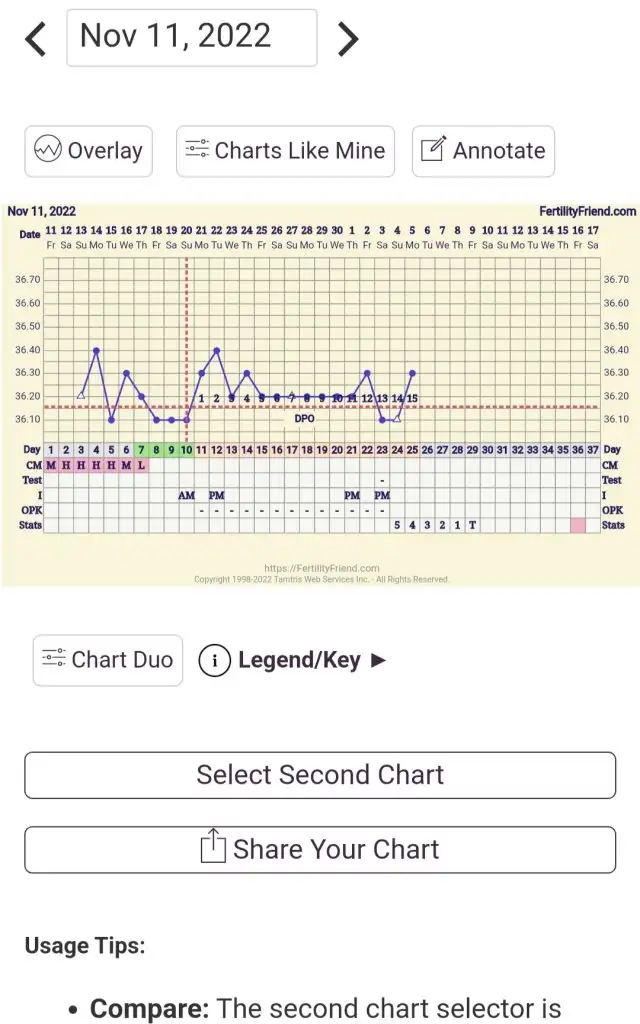The height and width of the screenshot is (1024, 640).
Task: Select a second chart
Action: 320,775
